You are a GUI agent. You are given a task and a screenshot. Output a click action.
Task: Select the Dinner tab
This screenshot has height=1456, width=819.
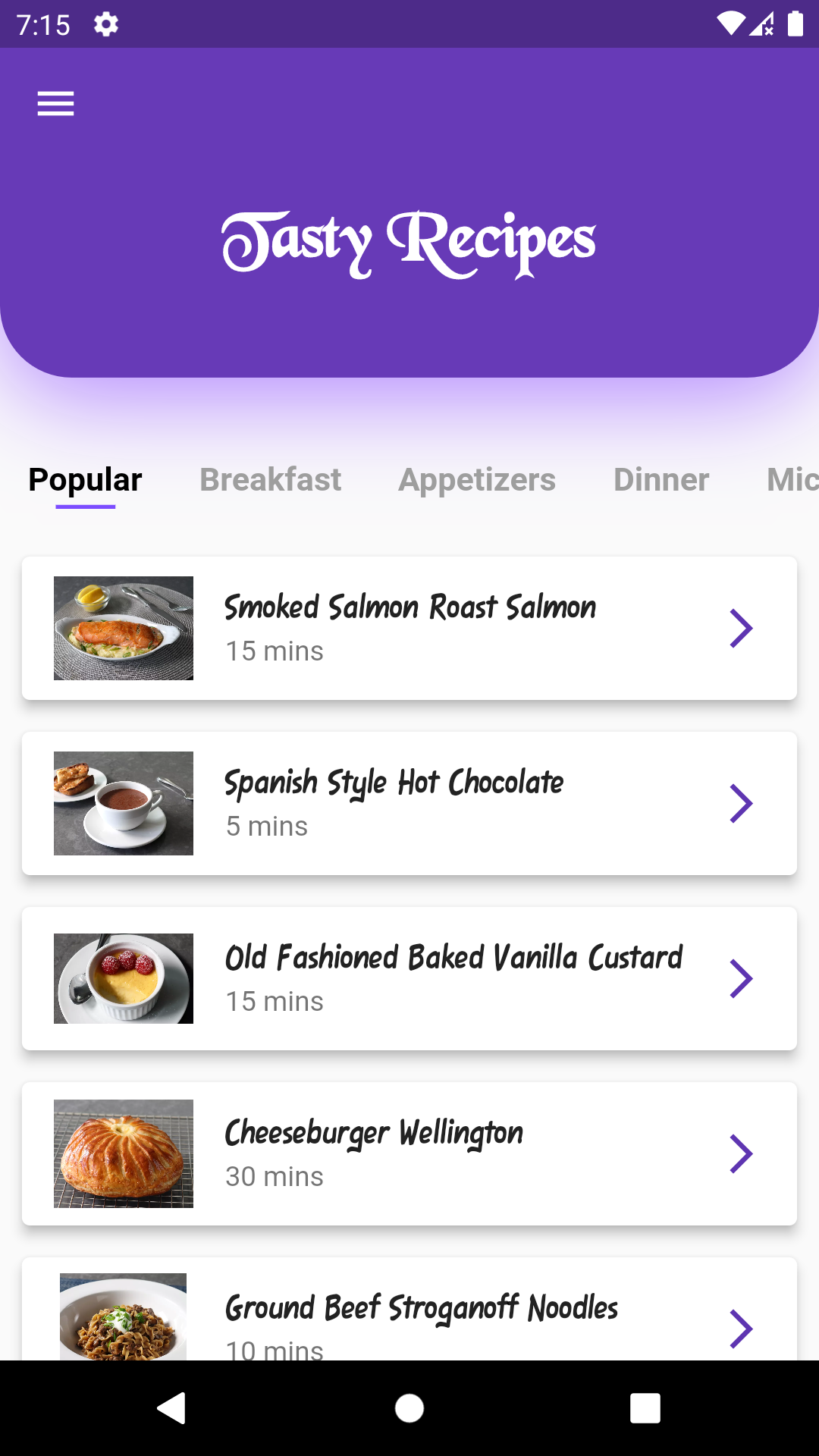[661, 479]
